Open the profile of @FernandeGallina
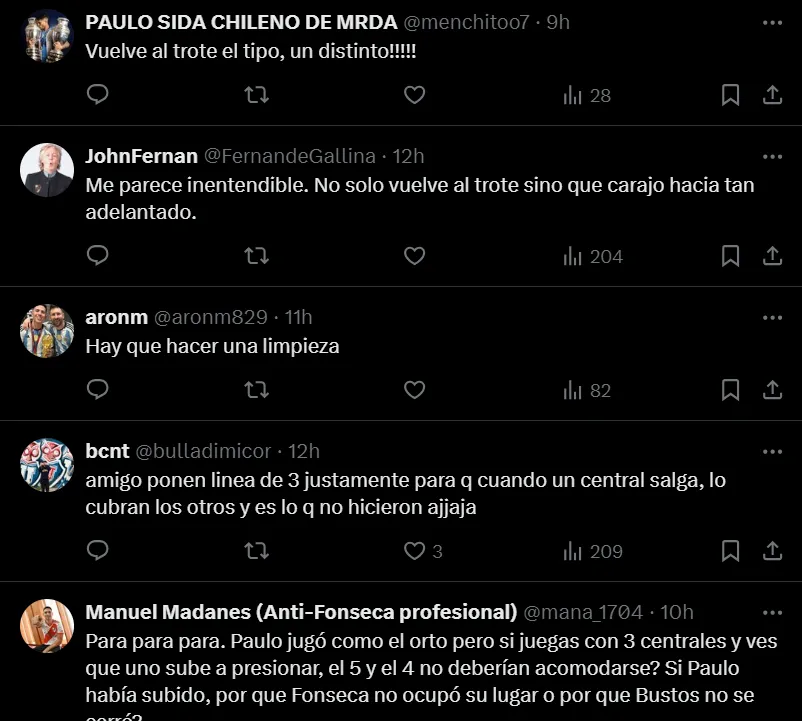 [x=290, y=156]
